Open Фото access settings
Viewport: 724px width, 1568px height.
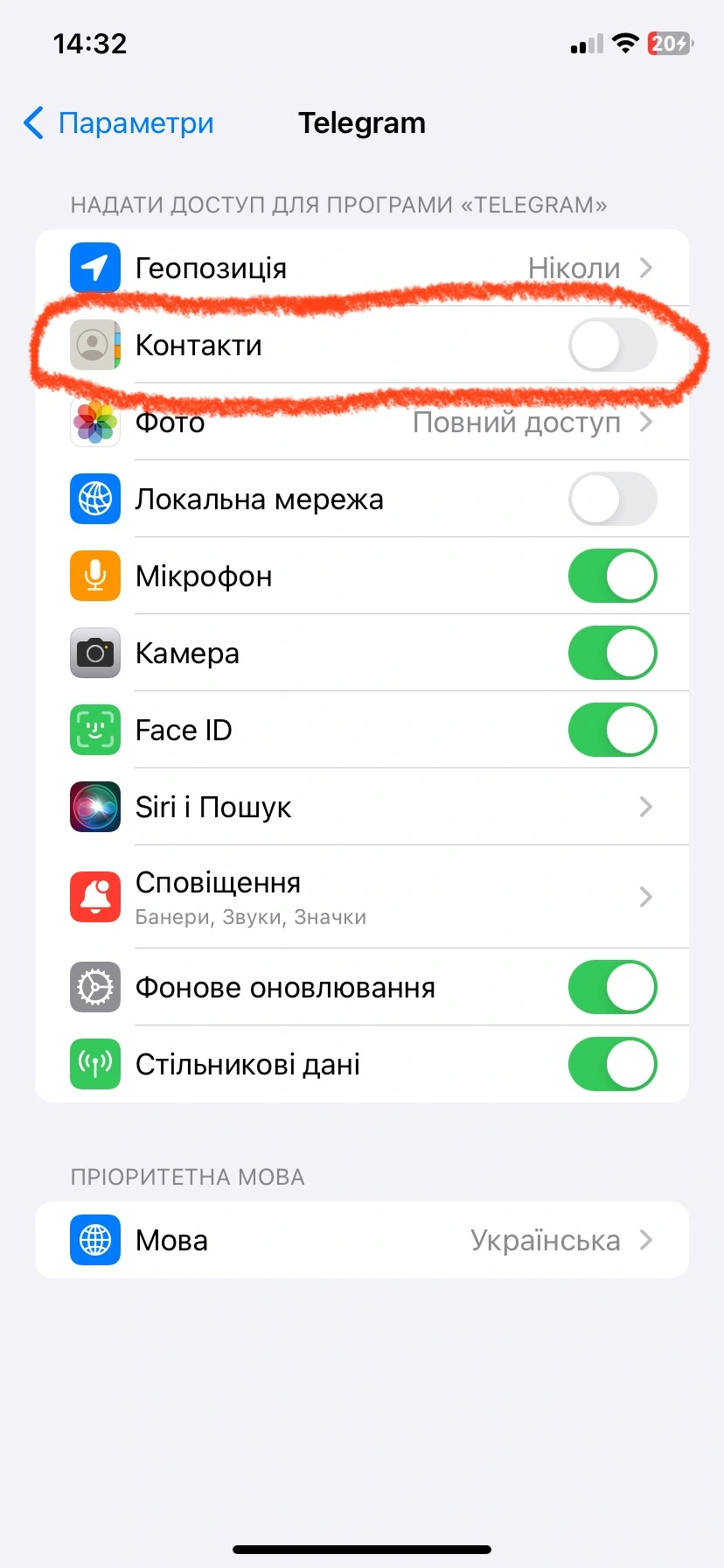(x=362, y=423)
